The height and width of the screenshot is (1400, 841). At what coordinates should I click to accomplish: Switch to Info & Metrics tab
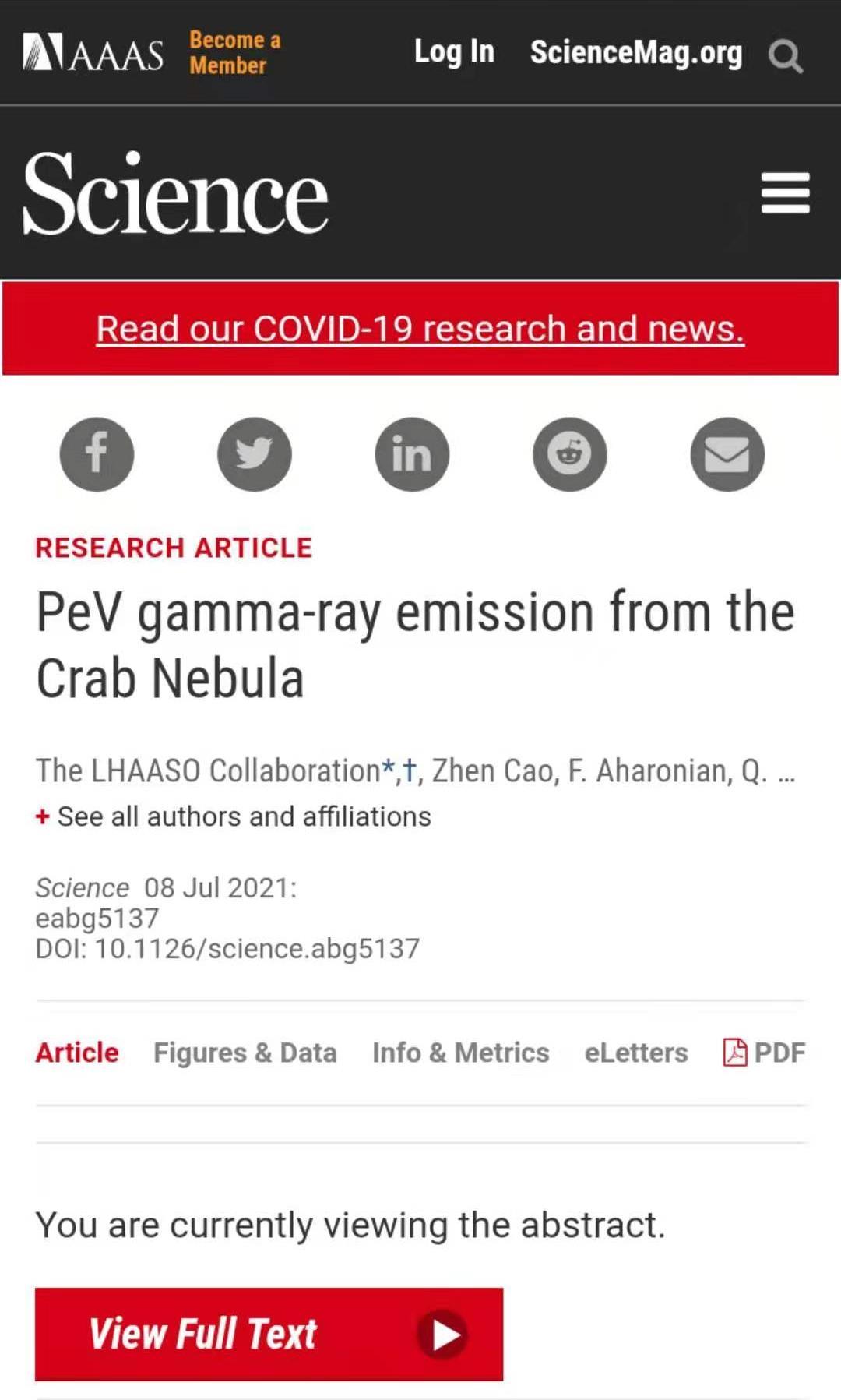[460, 1053]
